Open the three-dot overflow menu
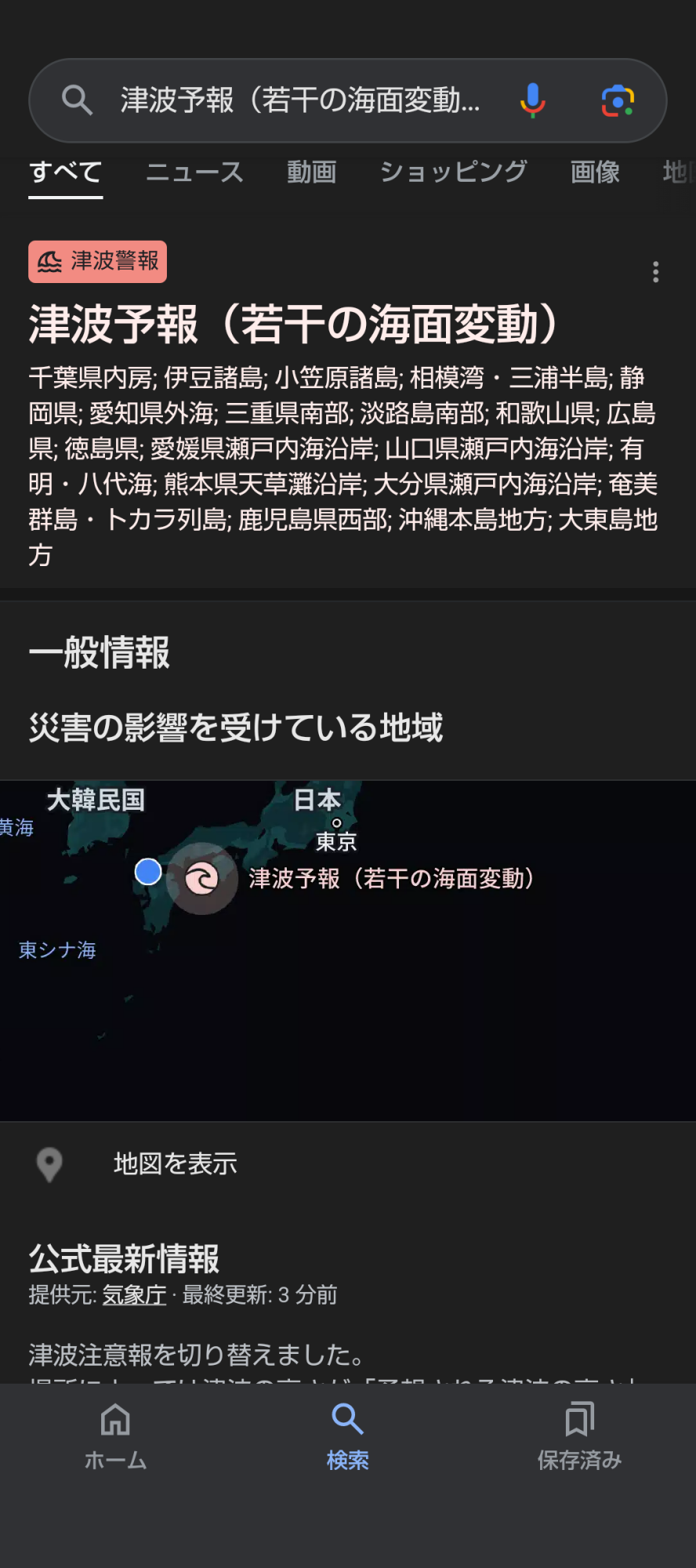 pos(656,272)
